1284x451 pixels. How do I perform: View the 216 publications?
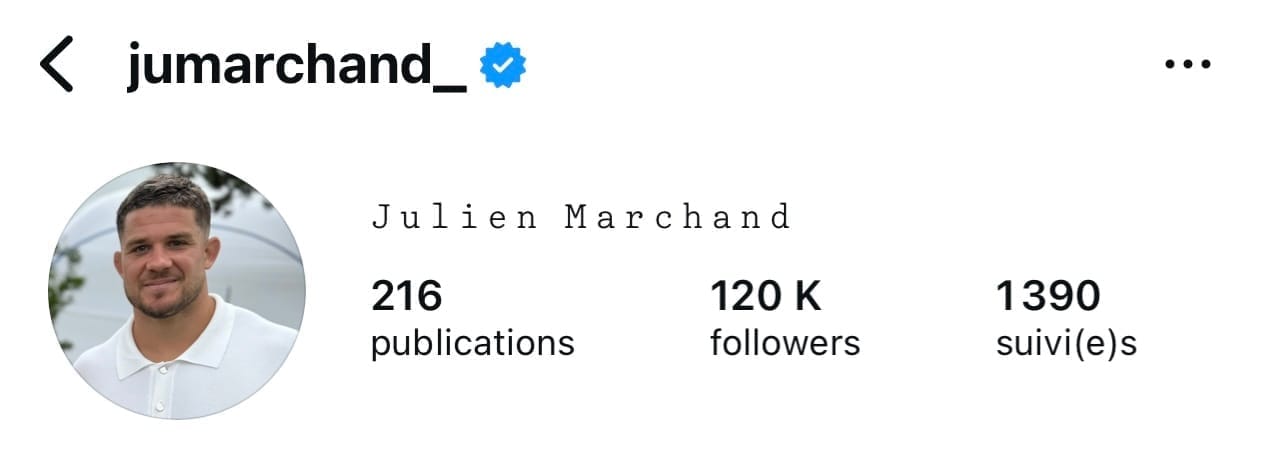(472, 319)
